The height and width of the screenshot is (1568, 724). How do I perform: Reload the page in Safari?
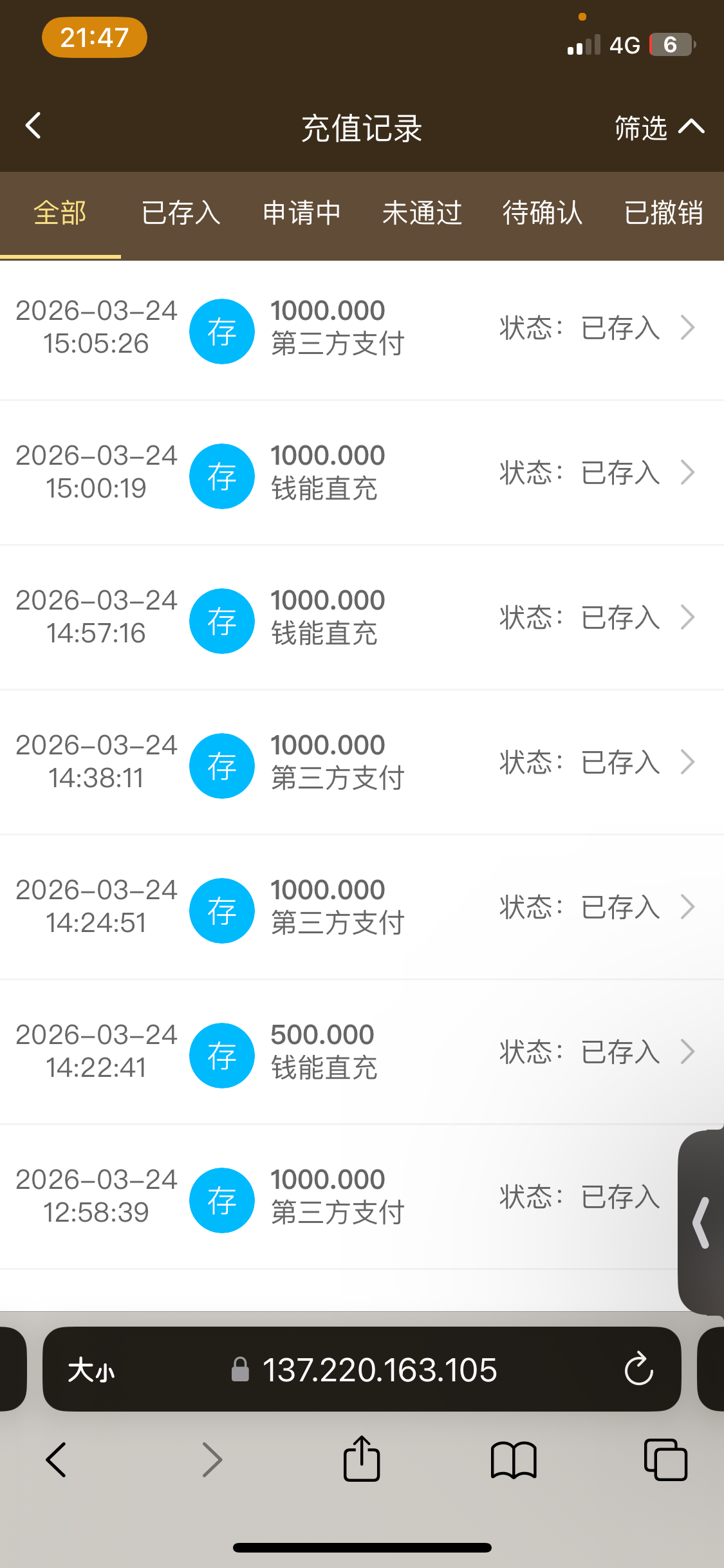(x=638, y=1369)
